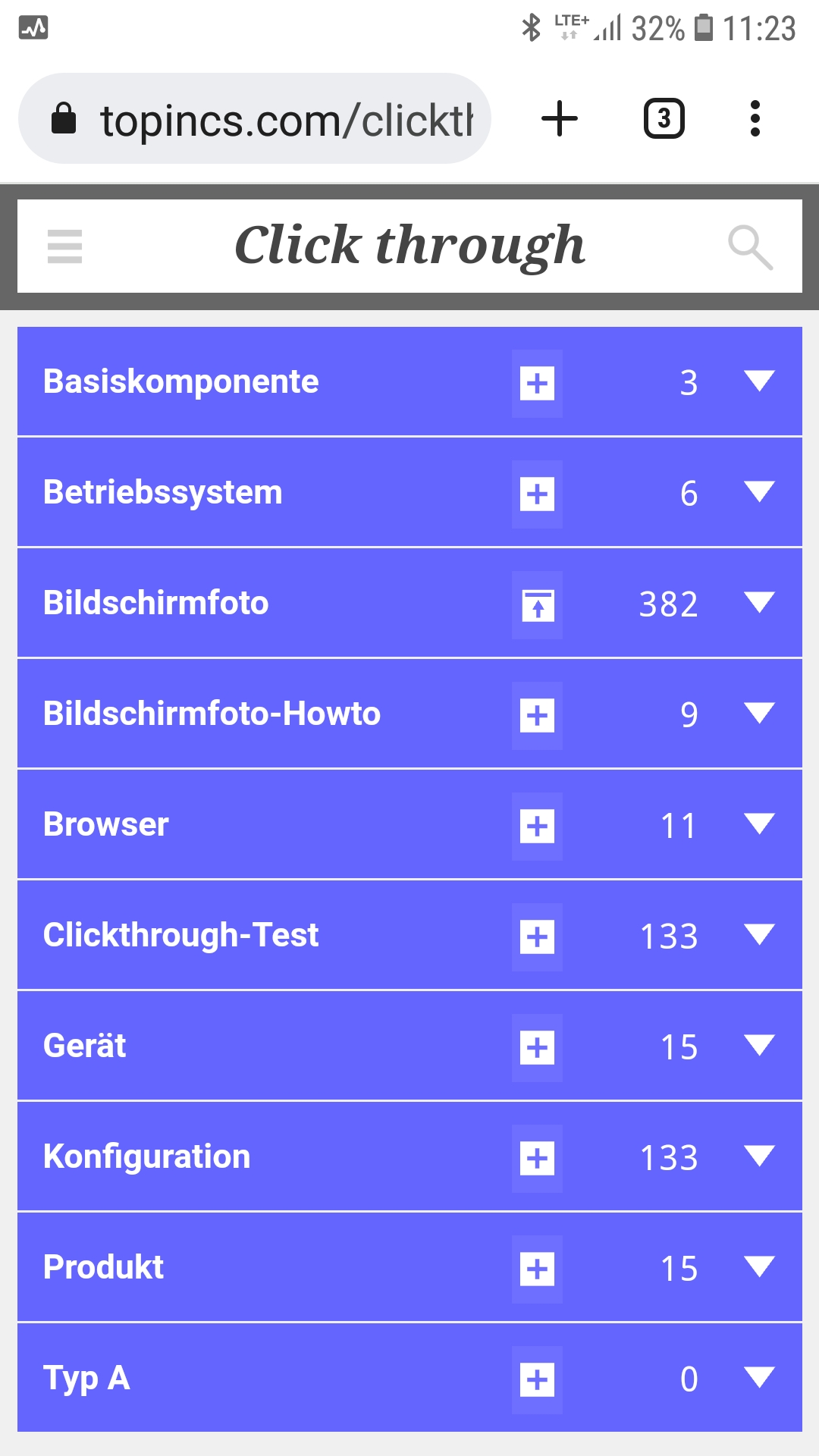Expand the Typ A arrow
Image resolution: width=819 pixels, height=1456 pixels.
pyautogui.click(x=758, y=1377)
